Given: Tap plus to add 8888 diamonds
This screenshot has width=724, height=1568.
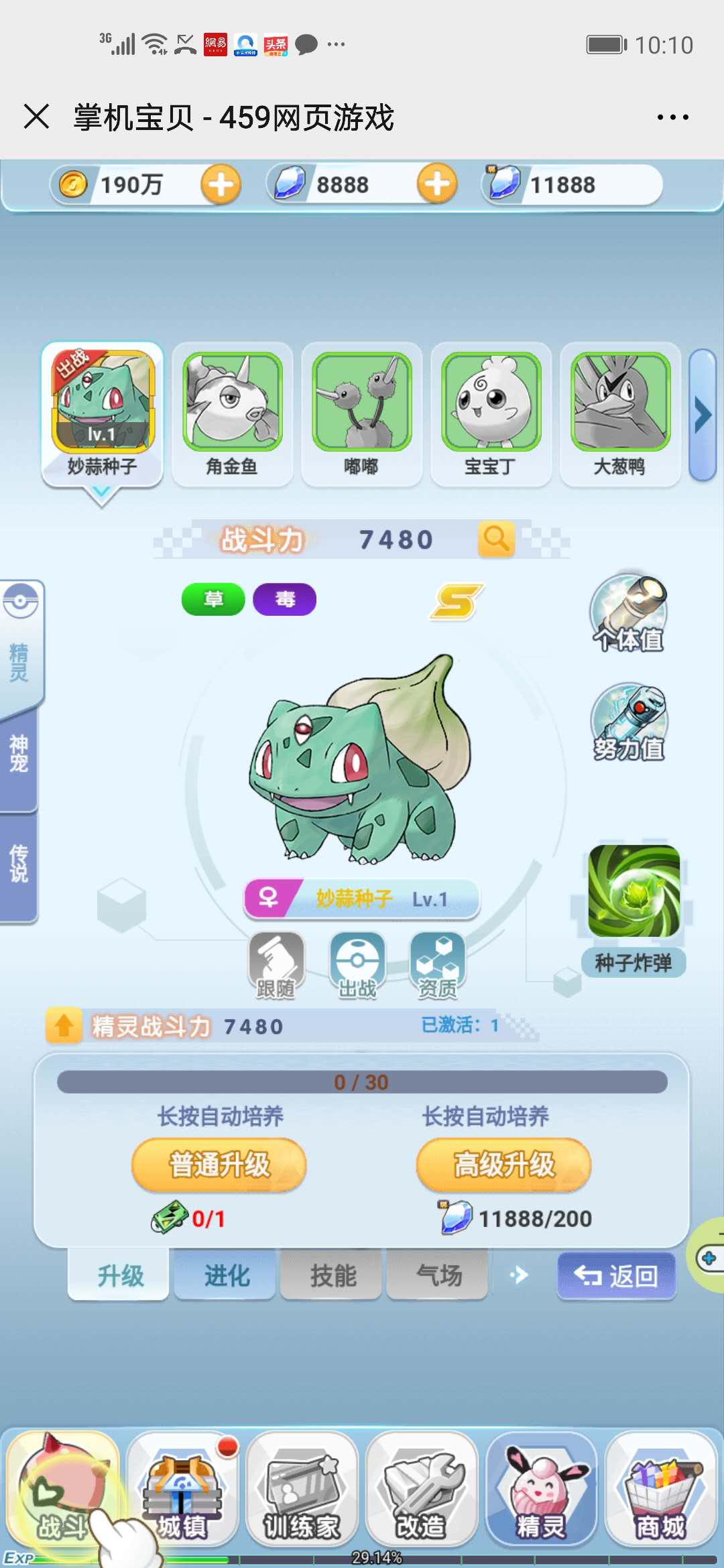Looking at the screenshot, I should coord(437,184).
